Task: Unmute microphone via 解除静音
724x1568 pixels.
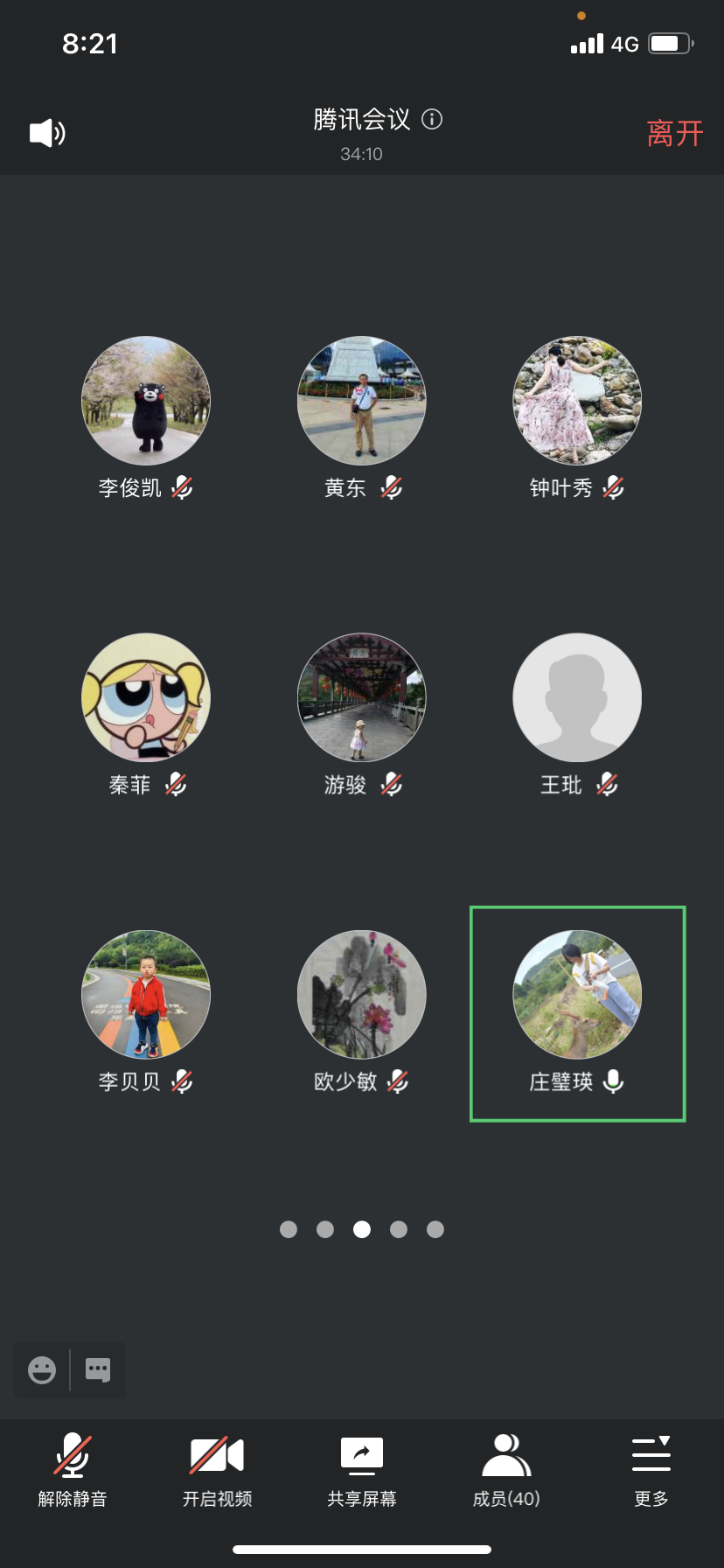Action: tap(73, 1470)
